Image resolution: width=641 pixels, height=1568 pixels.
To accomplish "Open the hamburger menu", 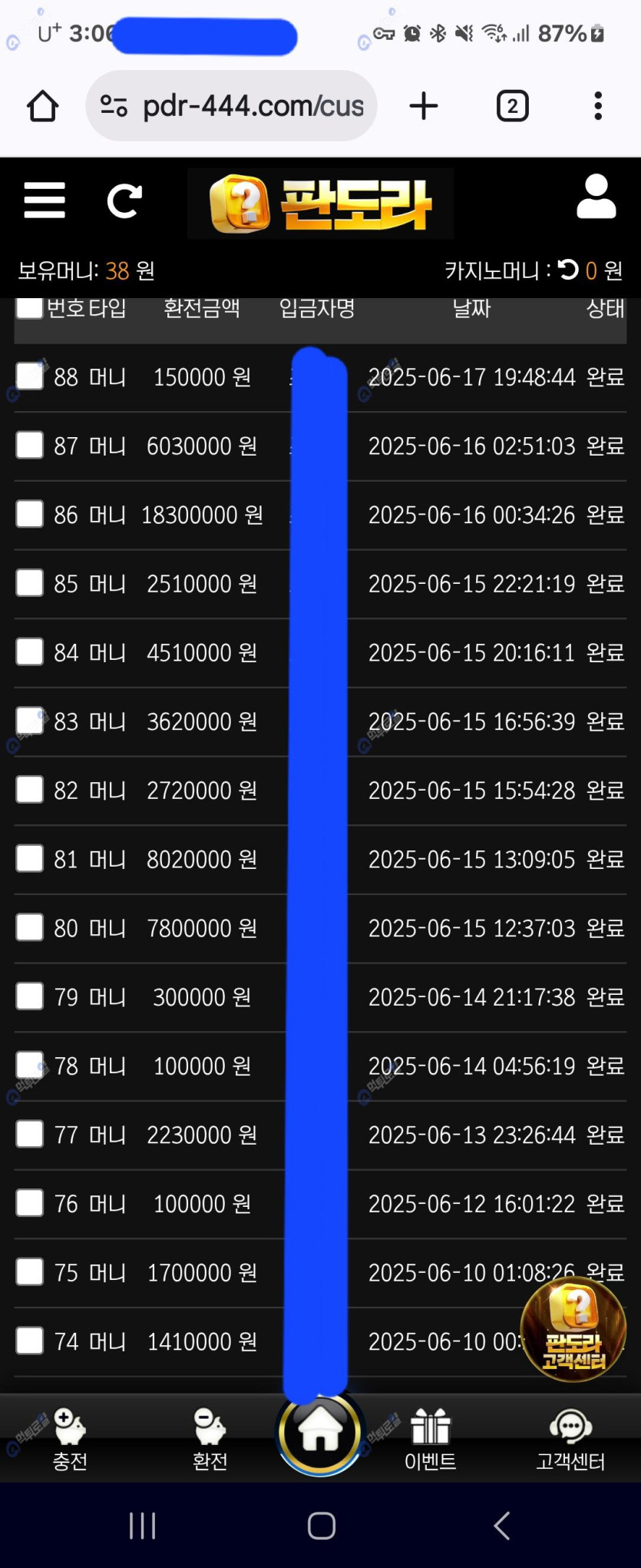I will [x=45, y=201].
